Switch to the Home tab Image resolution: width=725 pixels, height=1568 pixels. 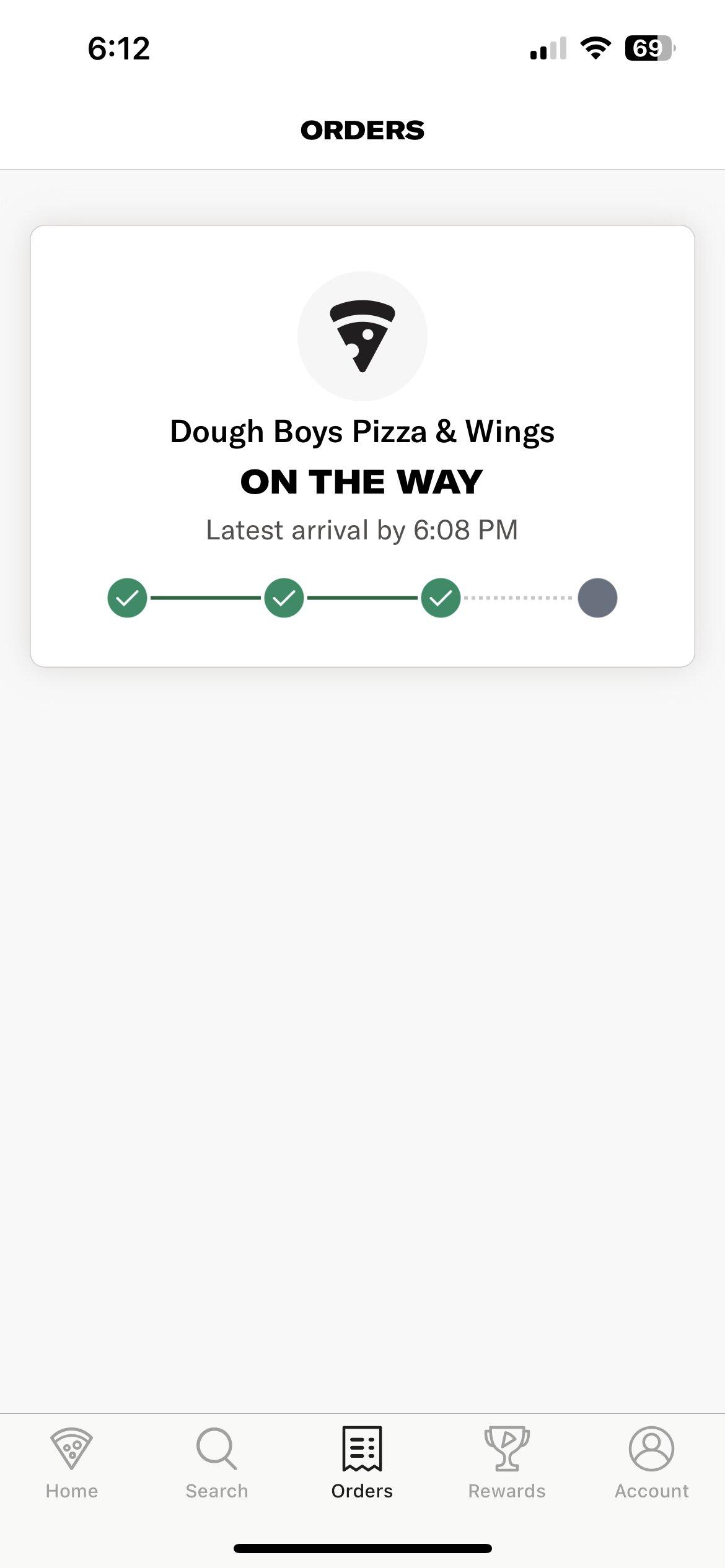(x=72, y=1463)
